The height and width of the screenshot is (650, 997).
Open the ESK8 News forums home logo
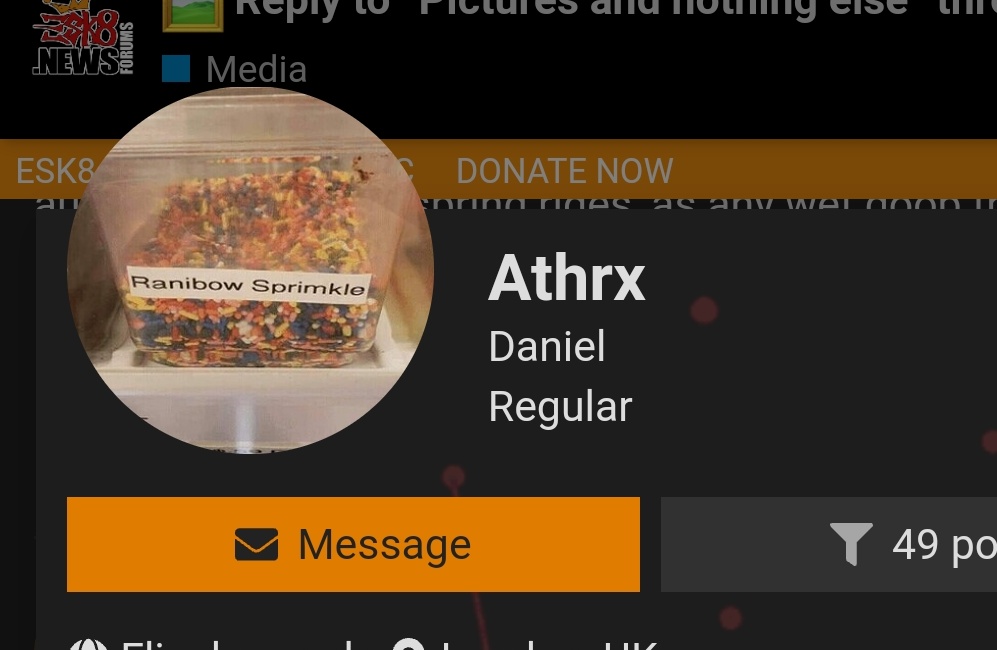click(x=82, y=40)
